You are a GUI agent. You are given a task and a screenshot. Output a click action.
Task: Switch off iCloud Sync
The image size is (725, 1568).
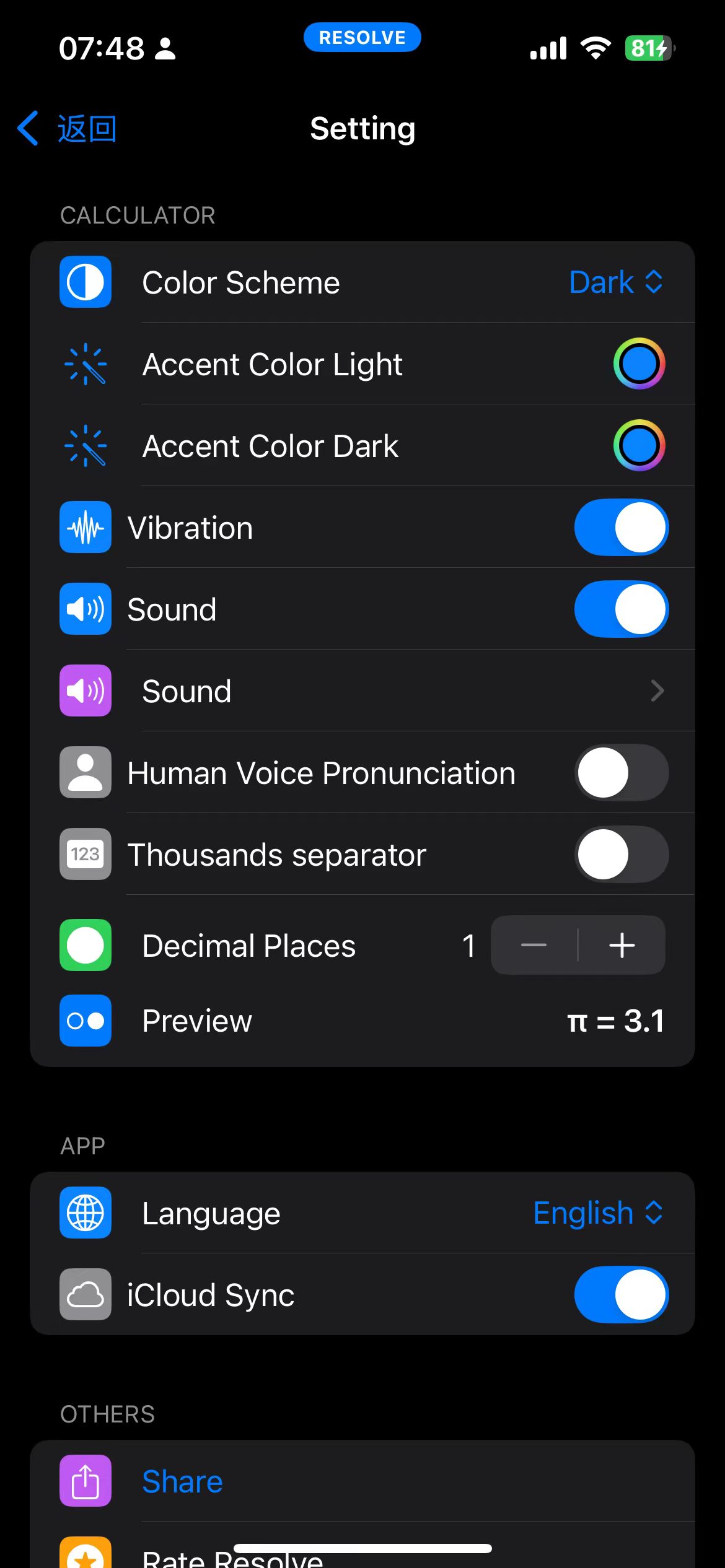point(621,1294)
